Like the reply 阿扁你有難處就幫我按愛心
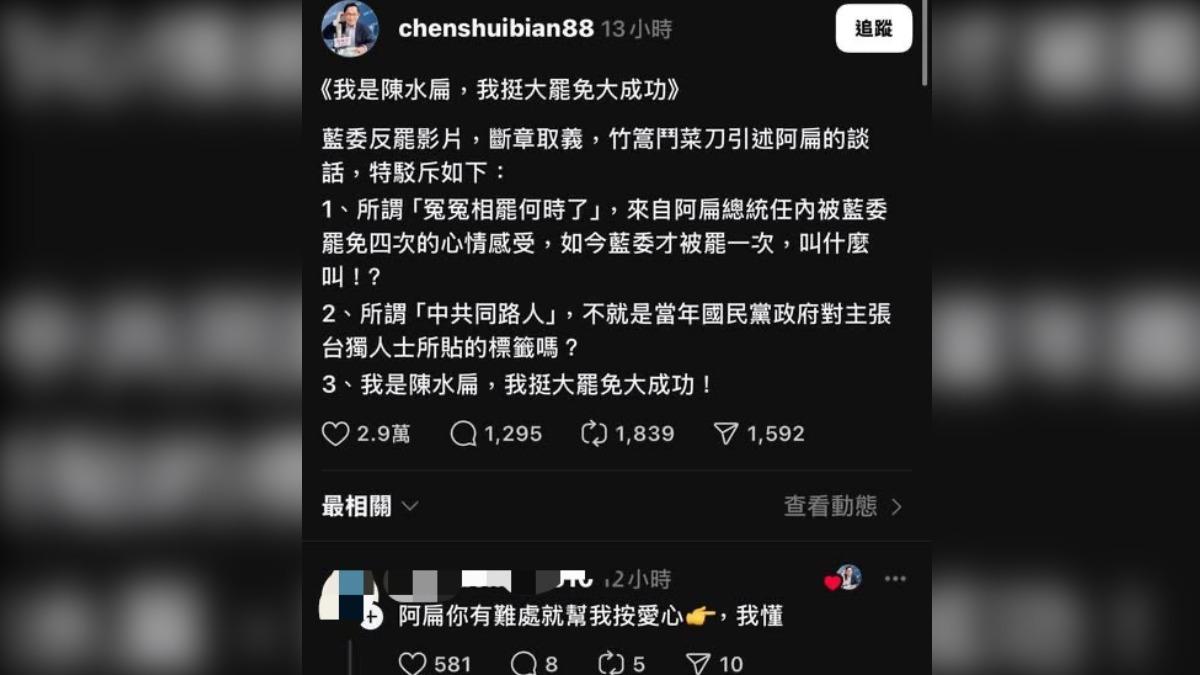The width and height of the screenshot is (1200, 675). [412, 663]
